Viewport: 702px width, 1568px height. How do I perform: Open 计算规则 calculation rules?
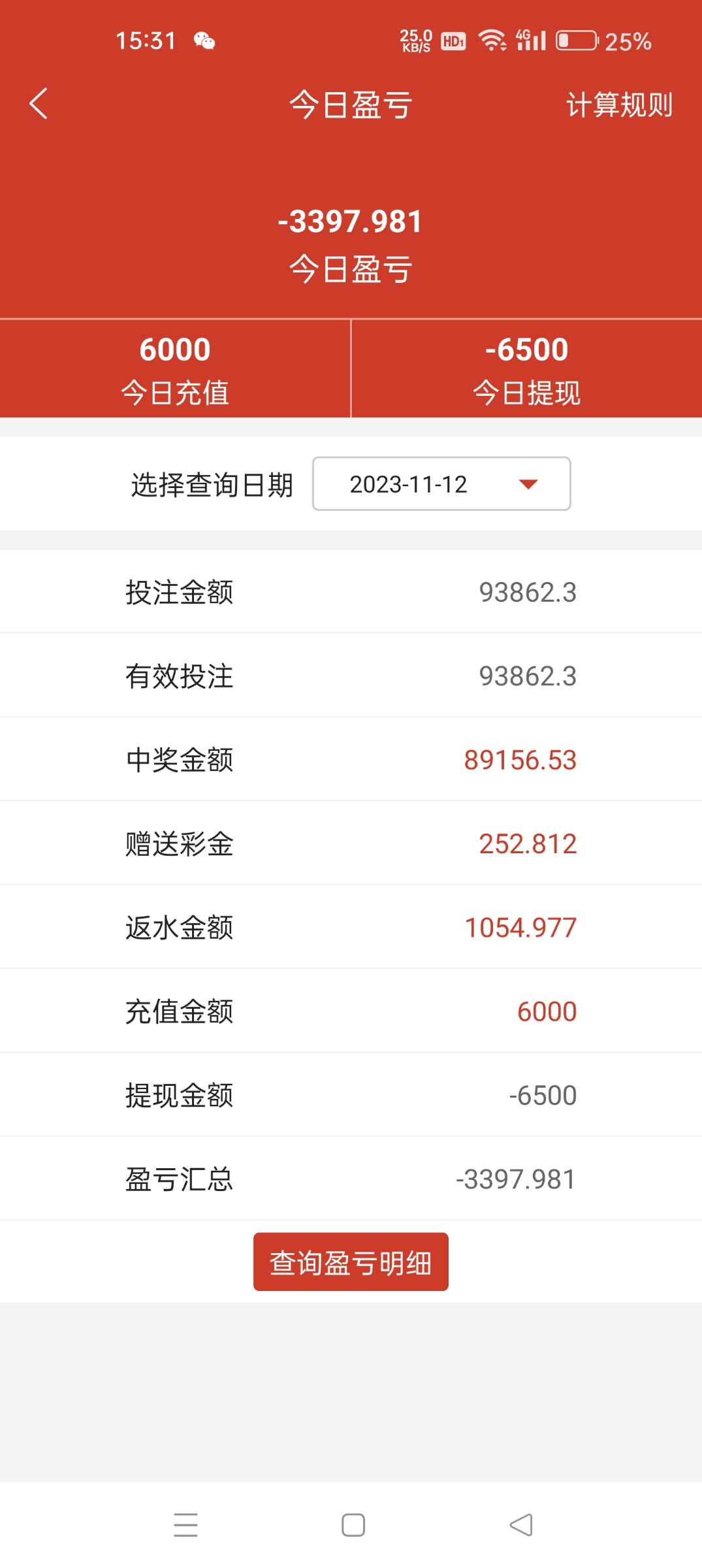click(618, 105)
